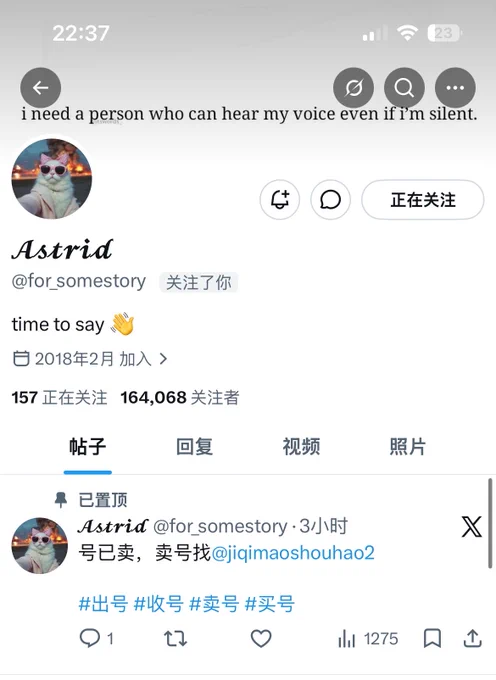Image resolution: width=496 pixels, height=680 pixels.
Task: Switch to the 回复 tab
Action: [x=194, y=447]
